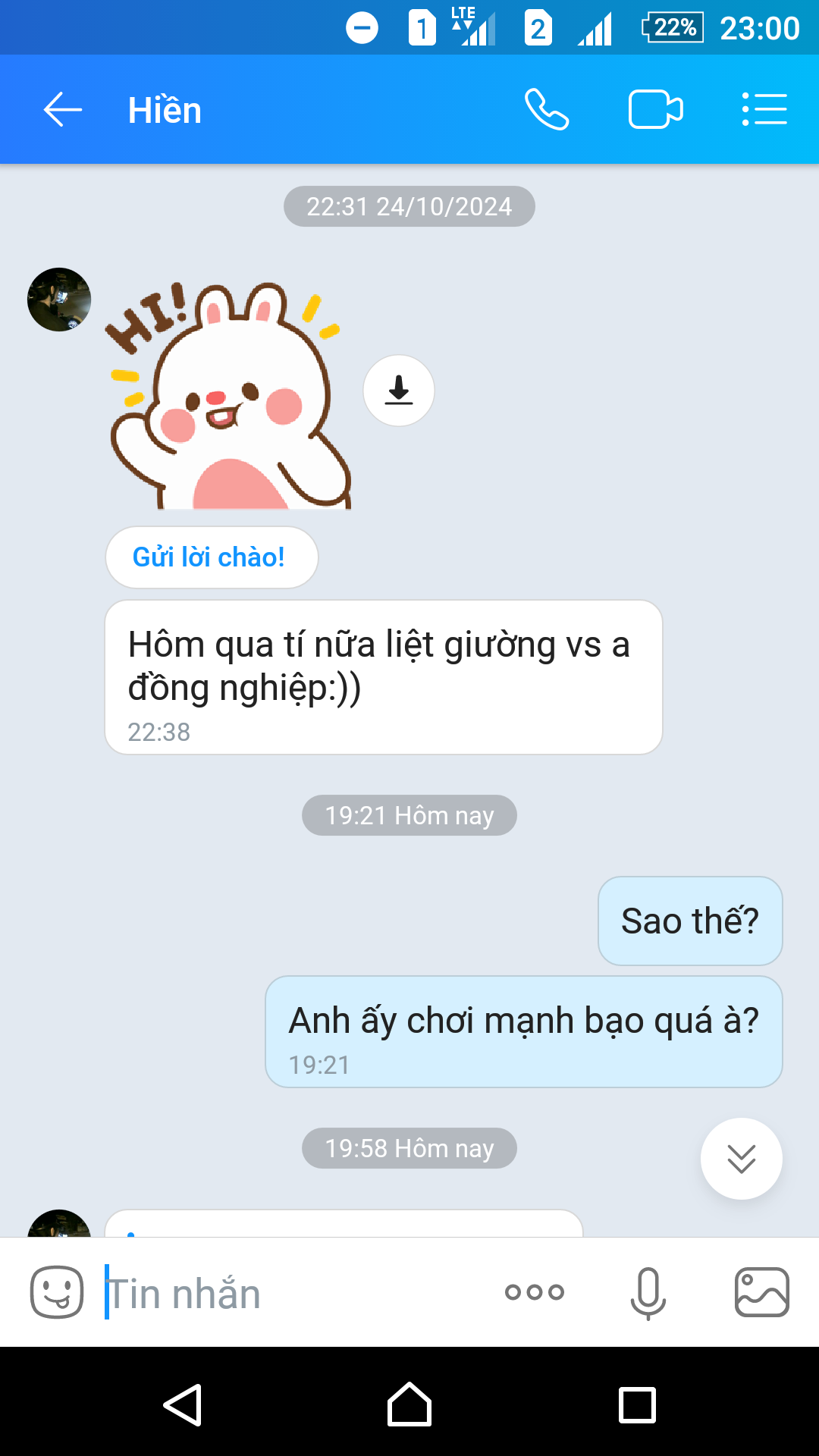Viewport: 819px width, 1456px height.
Task: Open the chat options menu
Action: (x=764, y=110)
